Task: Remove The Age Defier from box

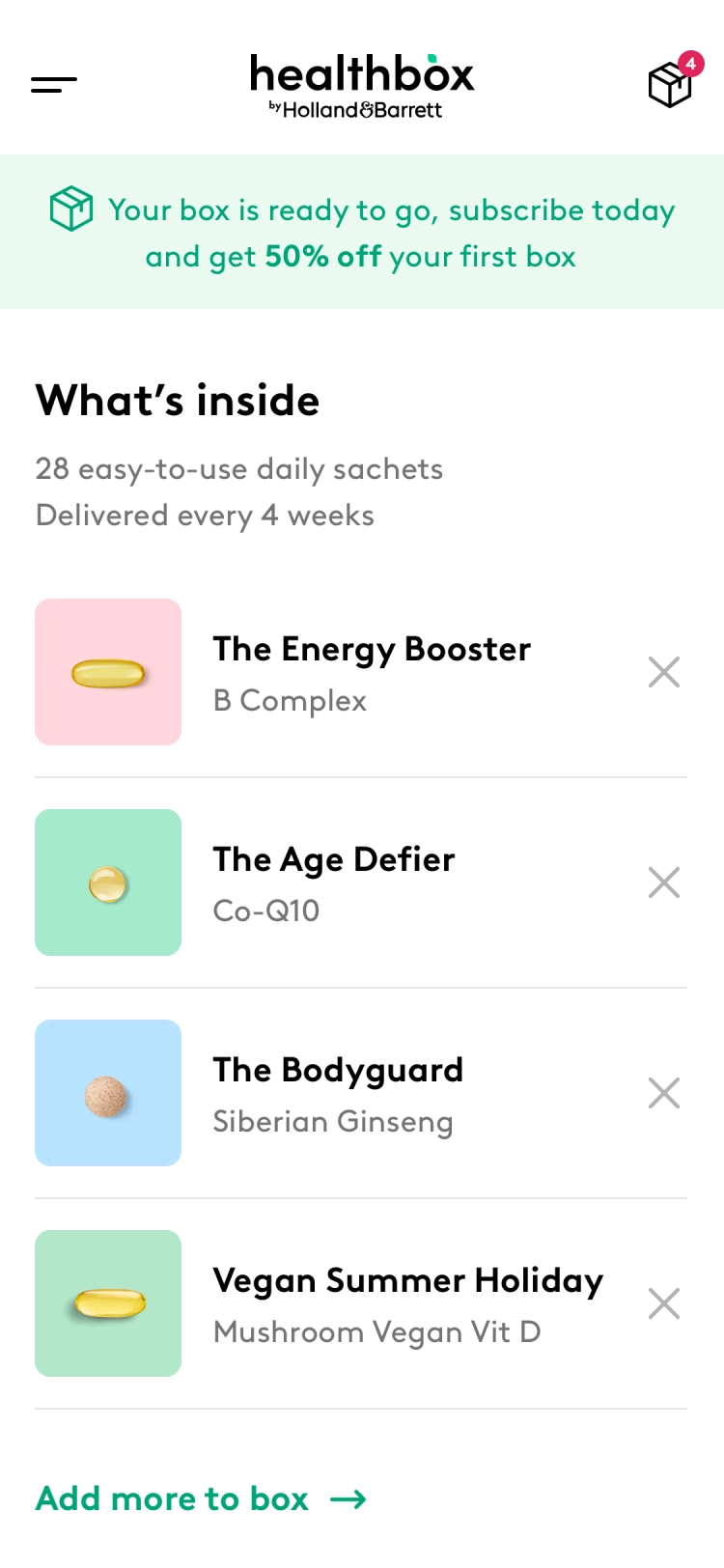Action: 664,882
